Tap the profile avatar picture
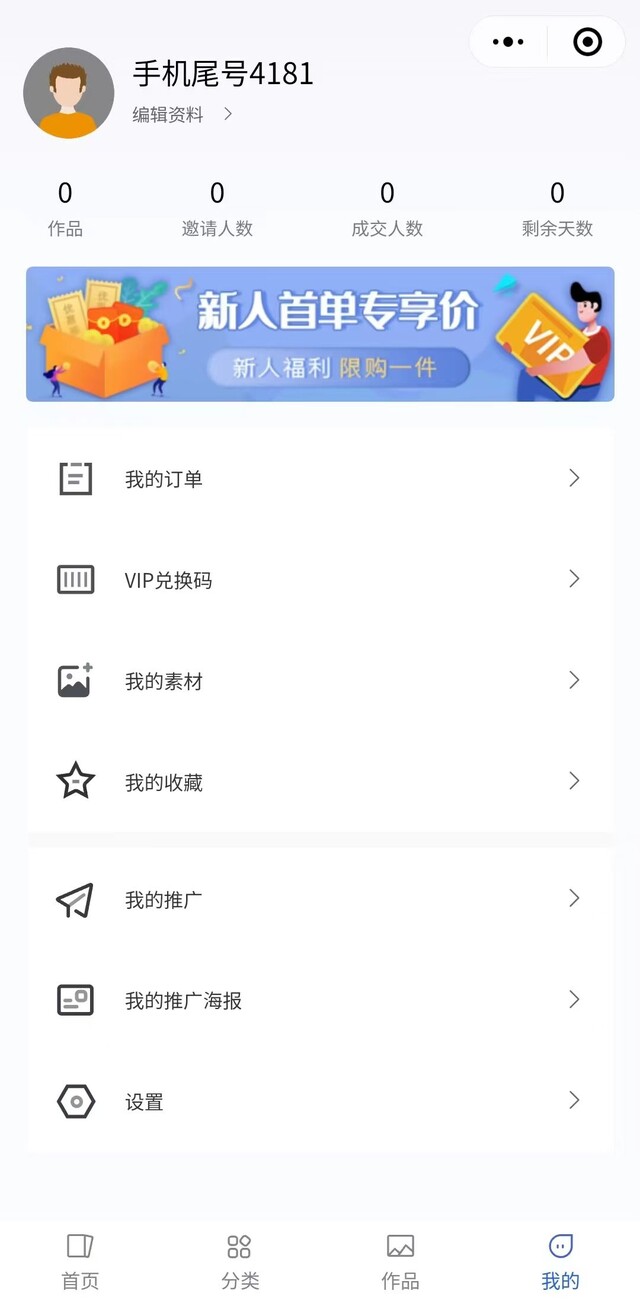 pyautogui.click(x=69, y=93)
